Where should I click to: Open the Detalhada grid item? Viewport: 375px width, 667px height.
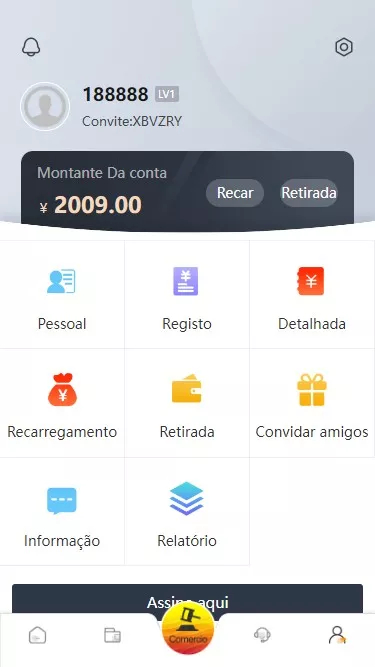[x=312, y=294]
